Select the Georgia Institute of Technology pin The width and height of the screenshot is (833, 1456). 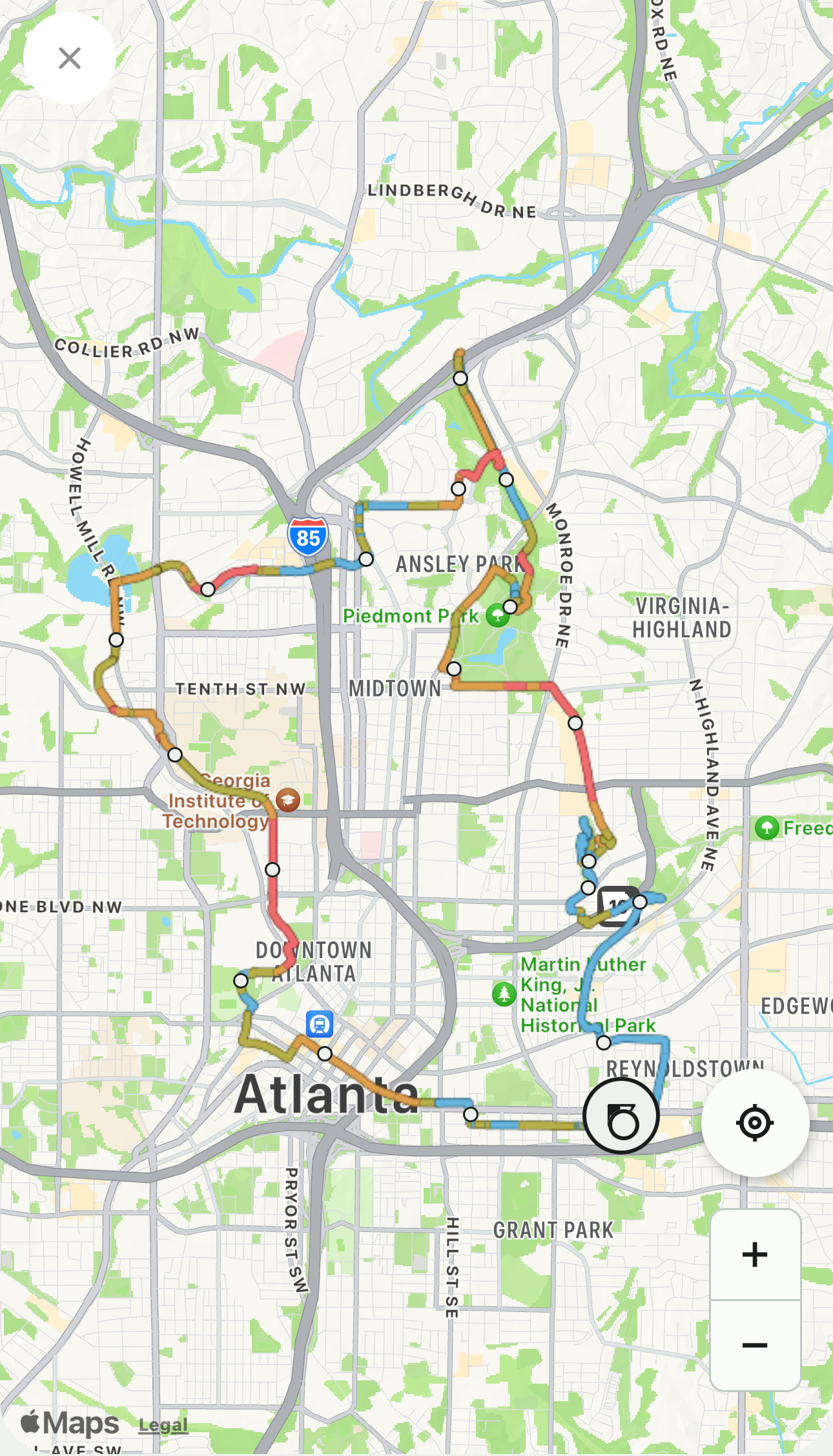point(287,800)
